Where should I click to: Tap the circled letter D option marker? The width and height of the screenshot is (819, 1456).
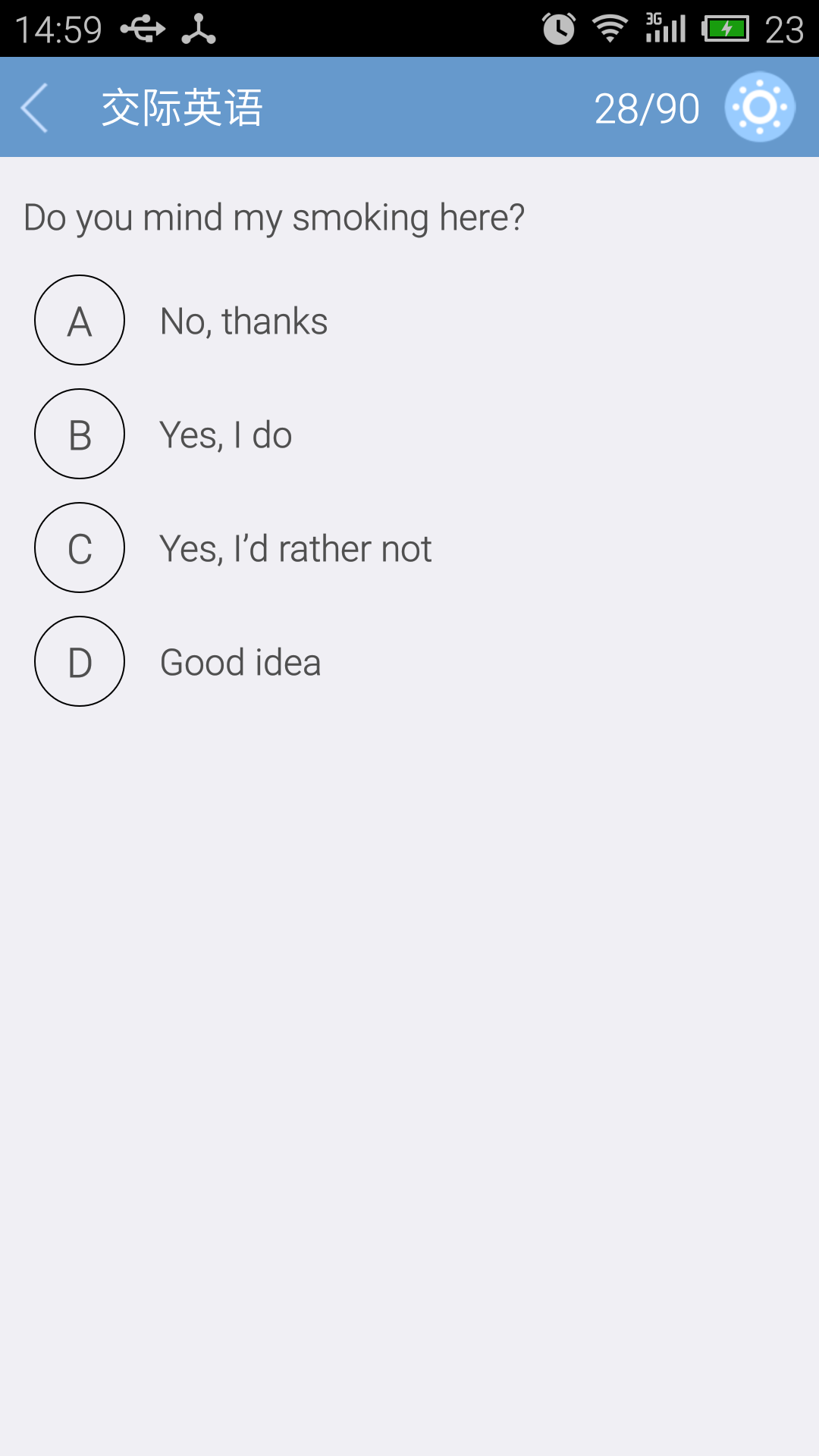pyautogui.click(x=79, y=661)
